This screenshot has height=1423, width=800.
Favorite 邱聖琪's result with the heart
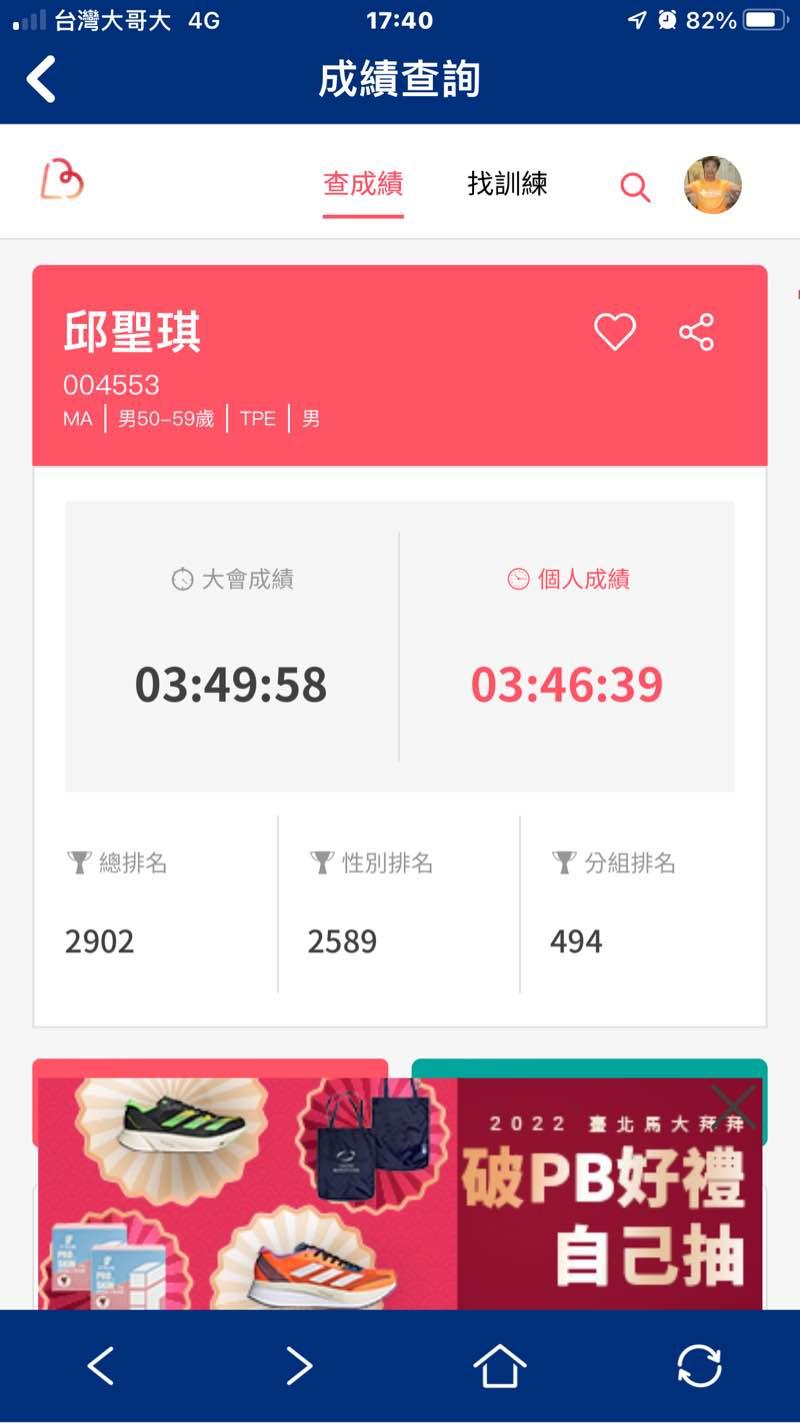point(615,332)
